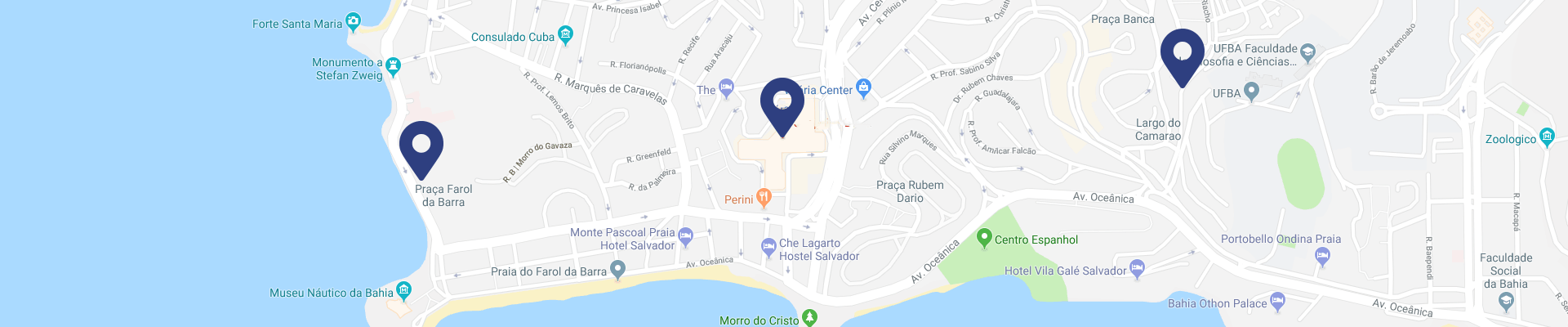Screen dimensions: 1568x327
Task: Tap the pin at Praça Farol da Barra
Action: (x=421, y=147)
